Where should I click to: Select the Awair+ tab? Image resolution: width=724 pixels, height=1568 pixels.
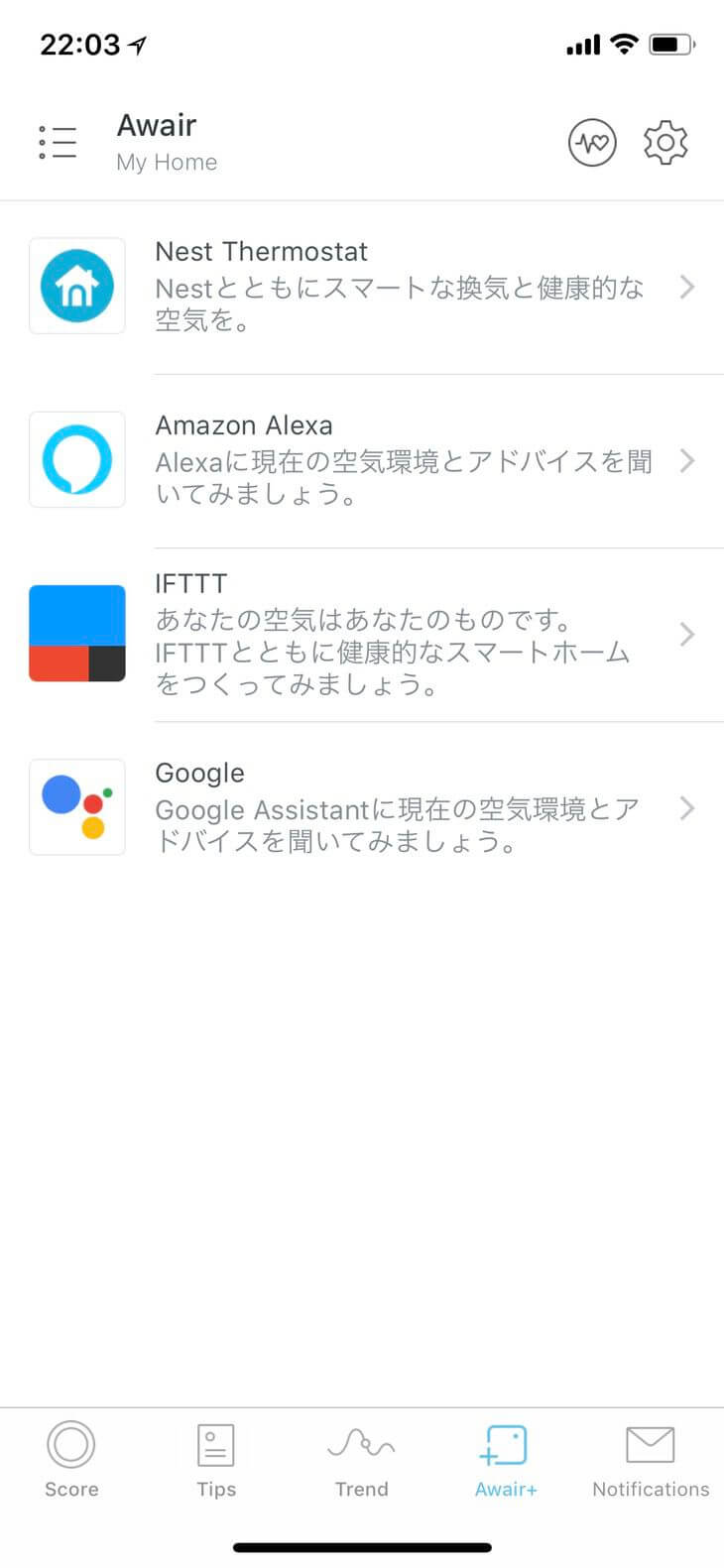(x=506, y=1460)
